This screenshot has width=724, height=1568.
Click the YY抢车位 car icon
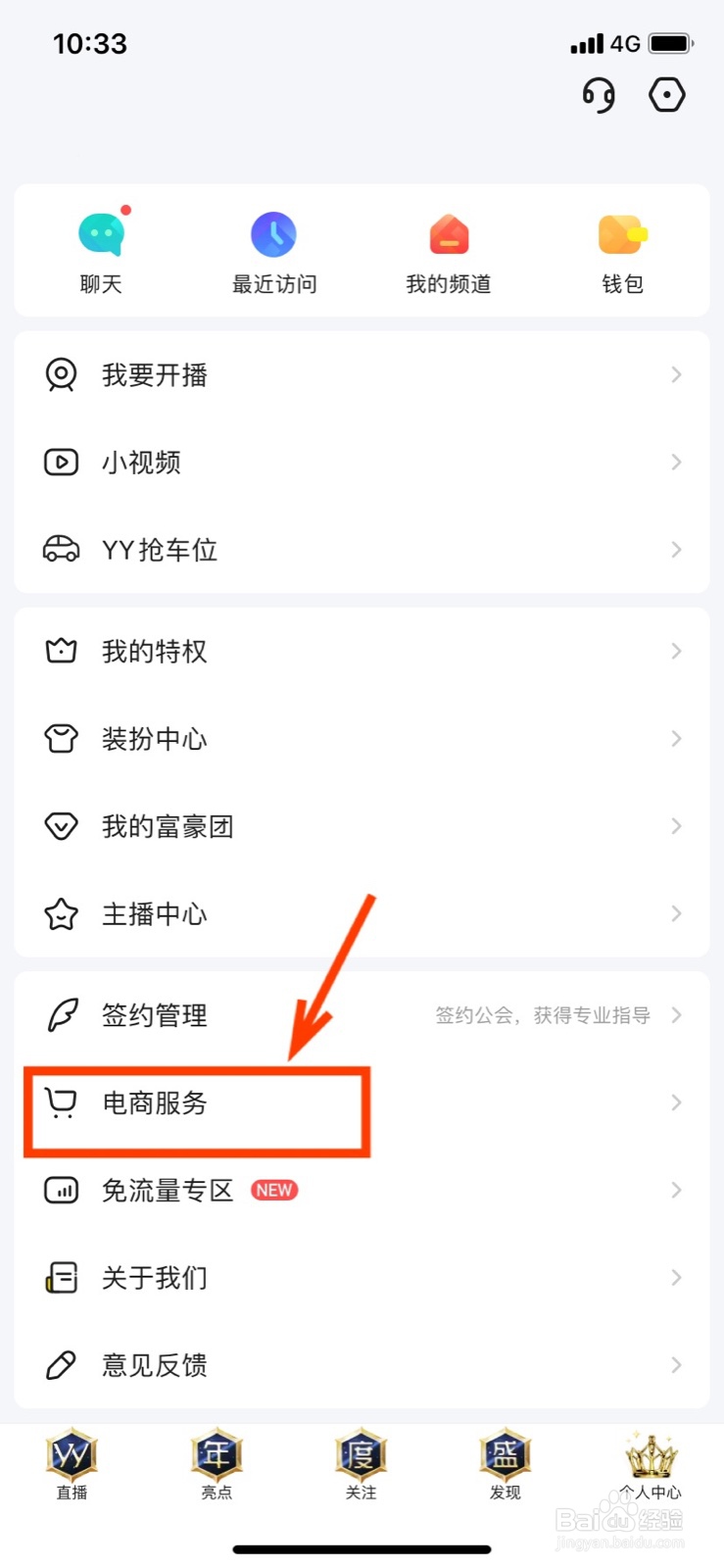pos(61,550)
